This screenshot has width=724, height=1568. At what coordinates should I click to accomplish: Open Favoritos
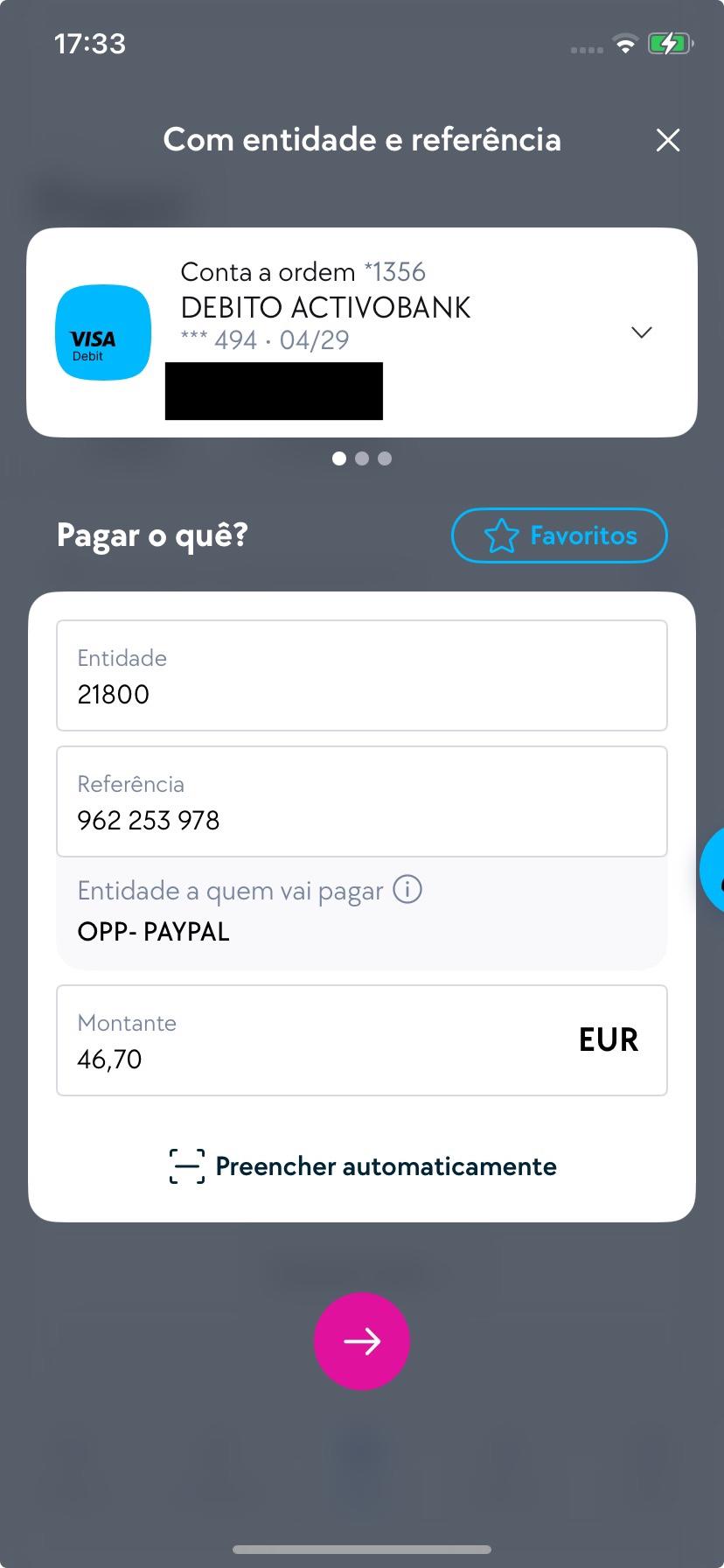click(x=559, y=535)
